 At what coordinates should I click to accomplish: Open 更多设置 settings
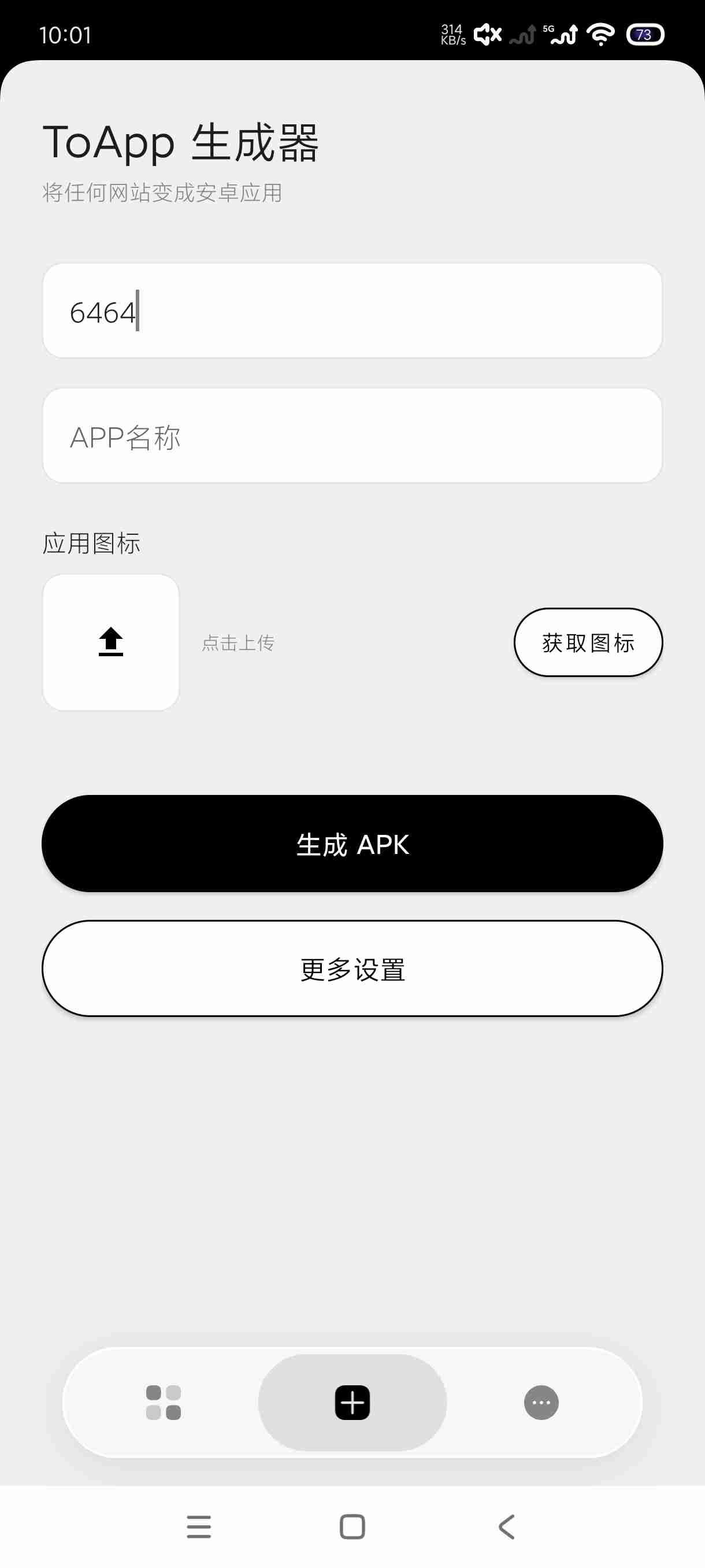[x=351, y=969]
